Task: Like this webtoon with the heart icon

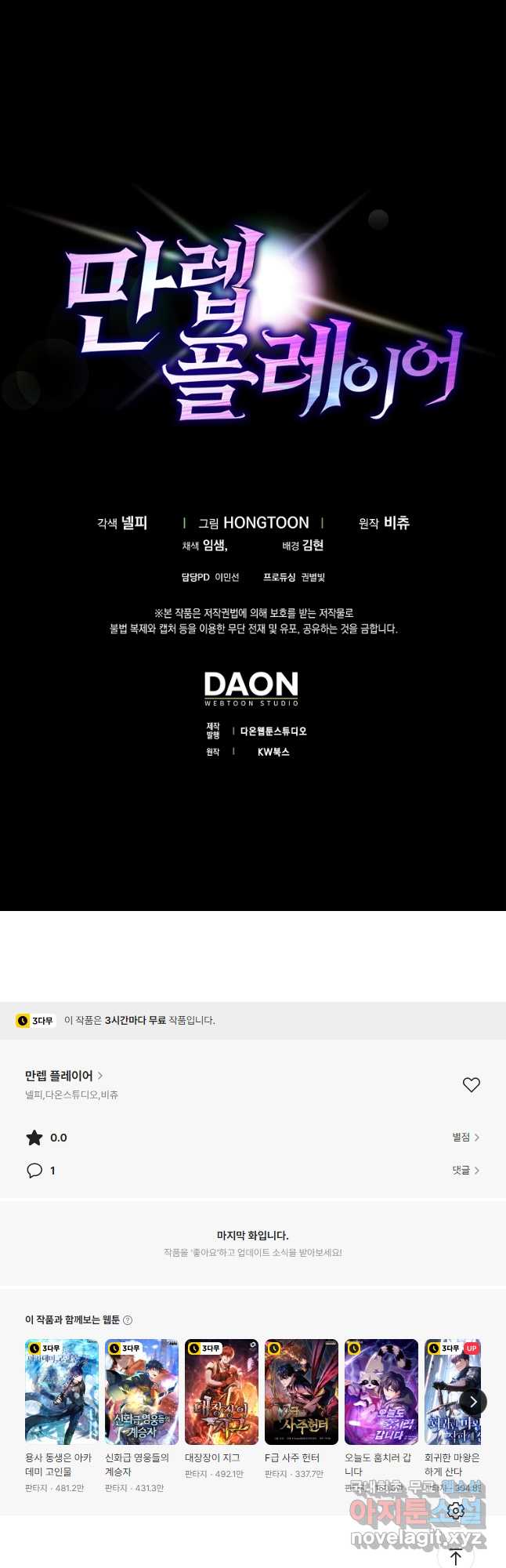Action: 471,1084
